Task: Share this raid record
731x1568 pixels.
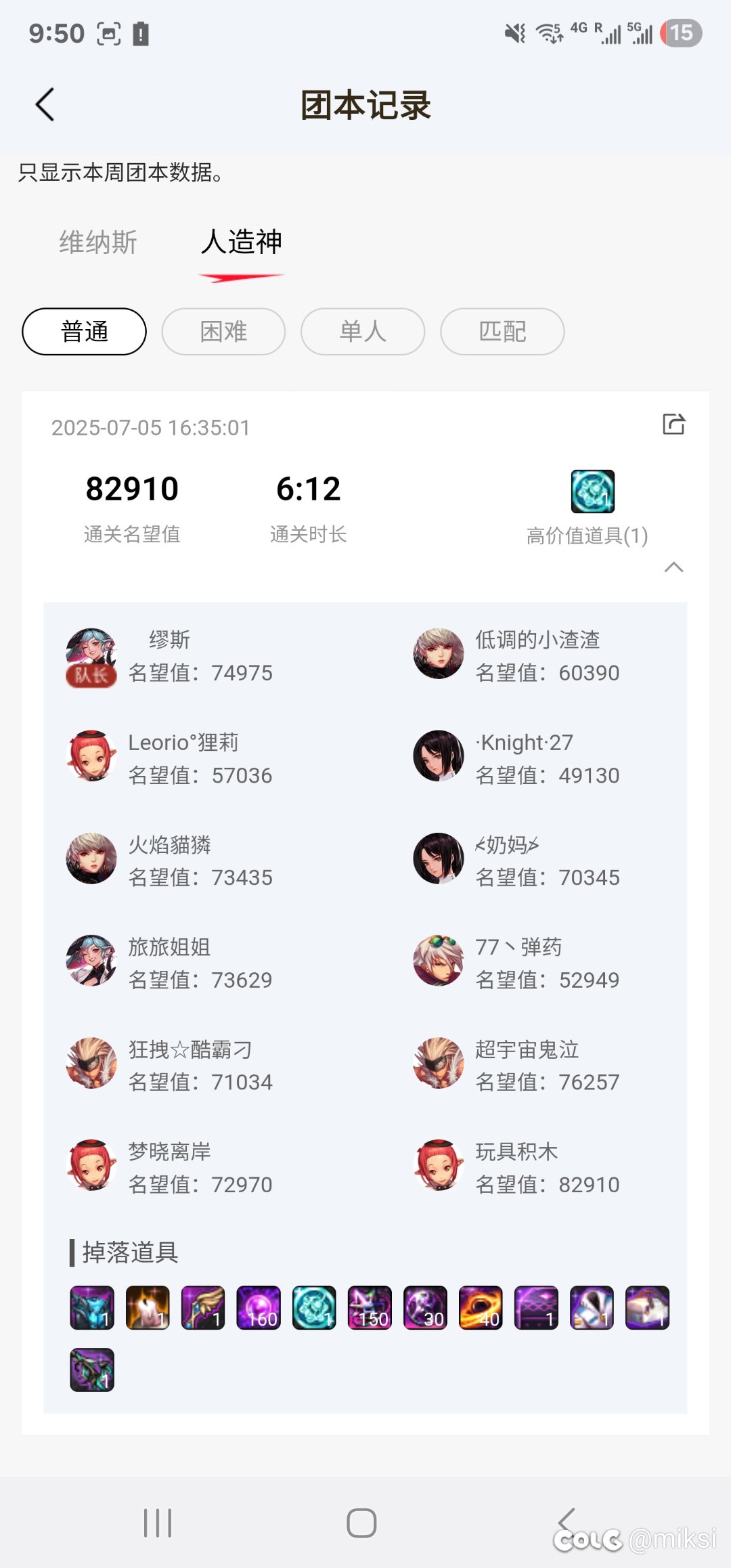Action: tap(673, 424)
